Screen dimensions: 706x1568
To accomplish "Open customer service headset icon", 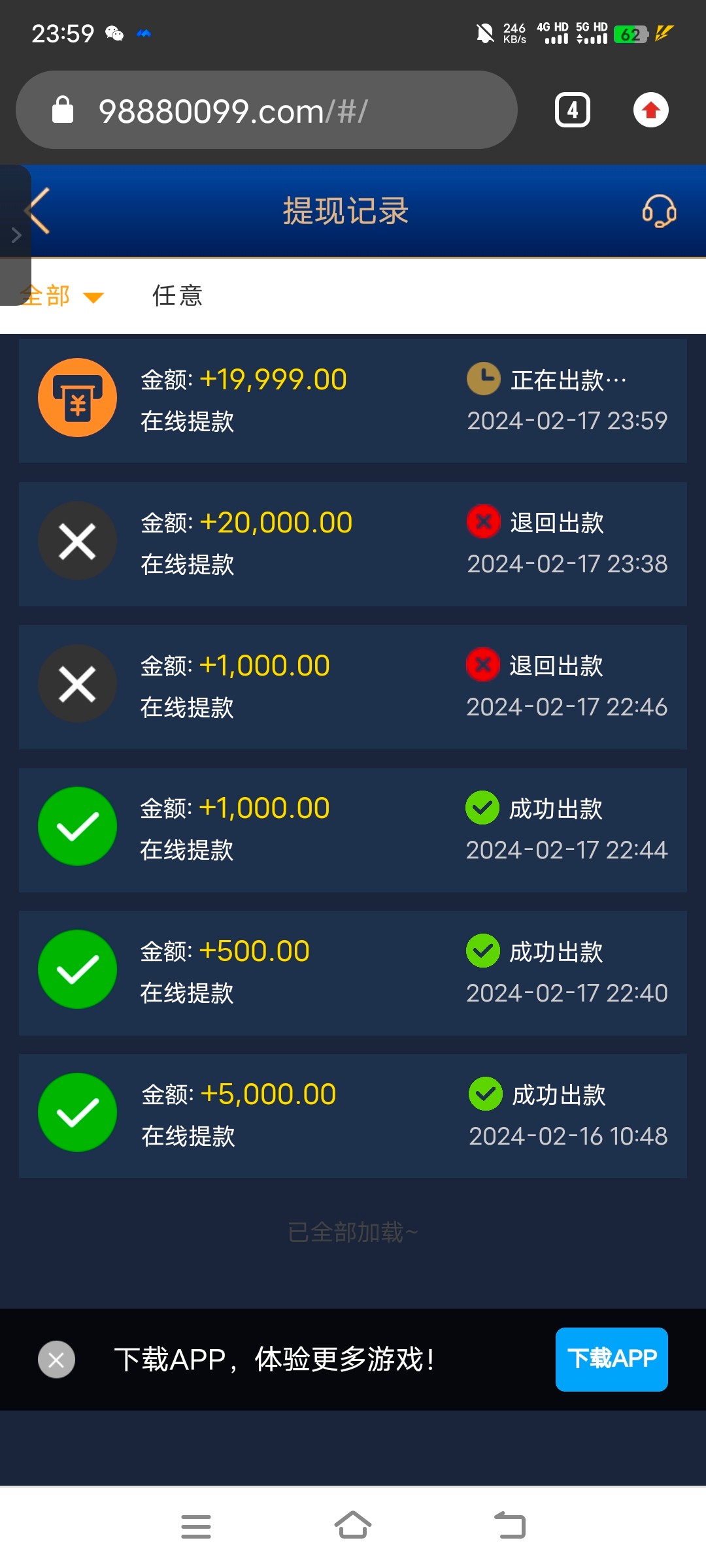I will coord(659,211).
